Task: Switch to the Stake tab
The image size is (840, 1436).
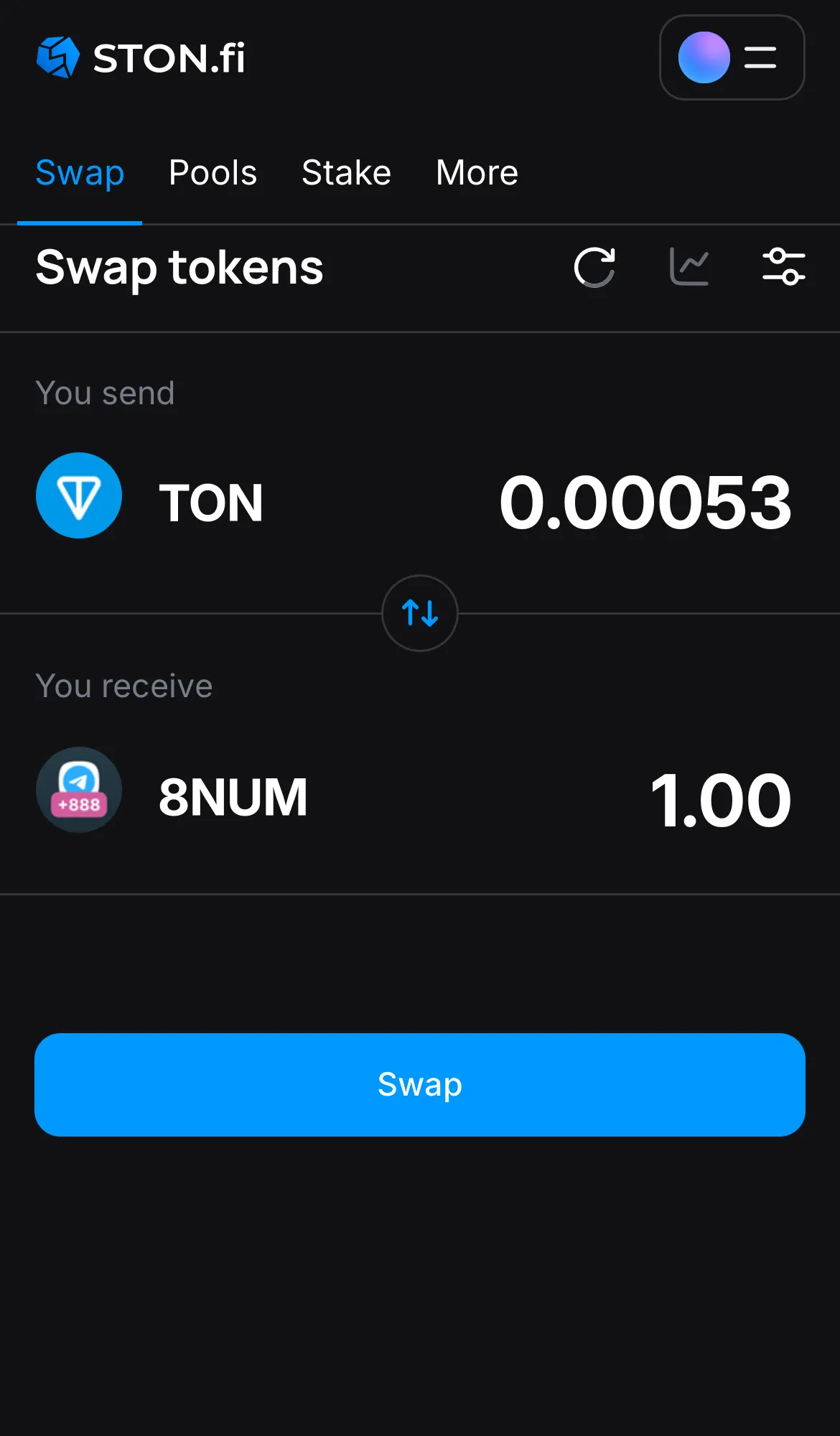Action: click(346, 172)
